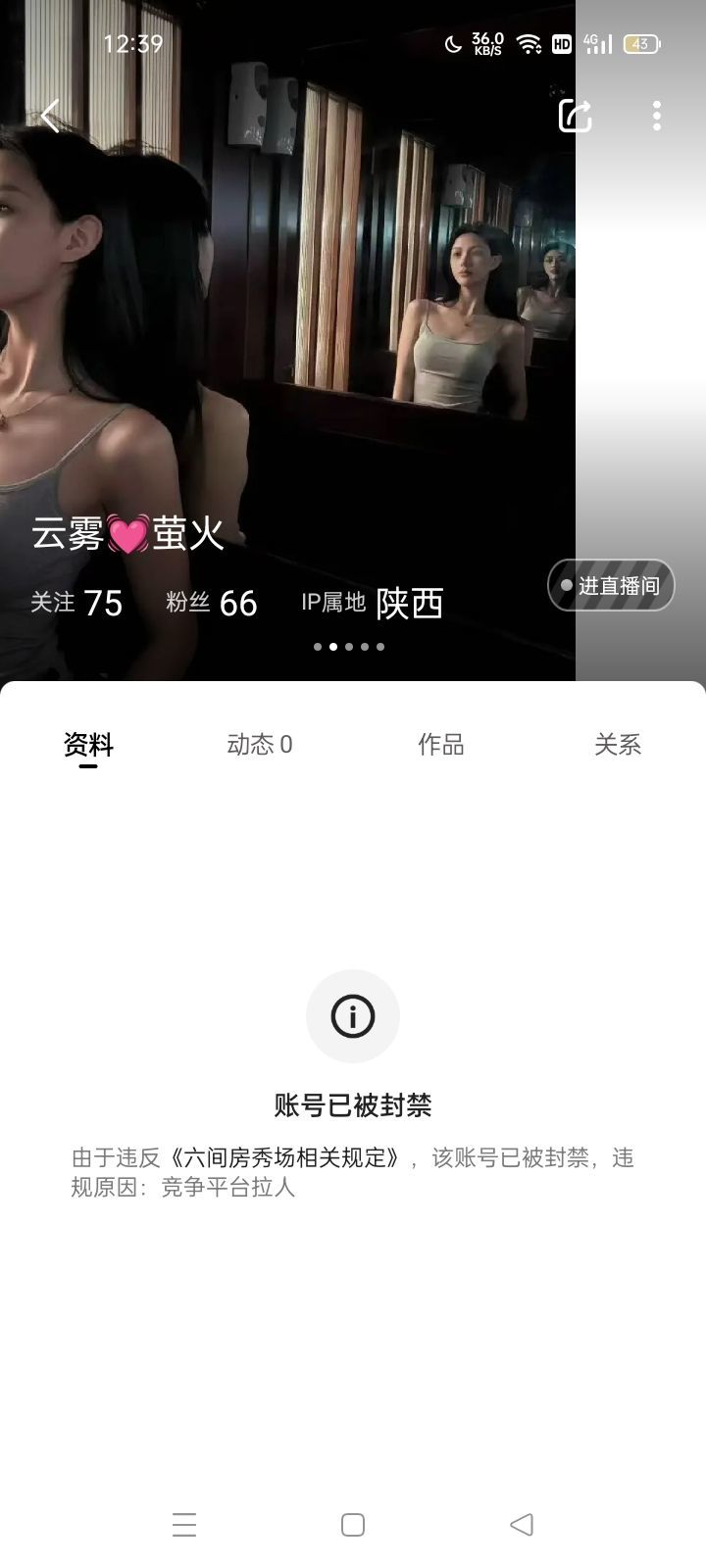Share this user's profile

576,116
